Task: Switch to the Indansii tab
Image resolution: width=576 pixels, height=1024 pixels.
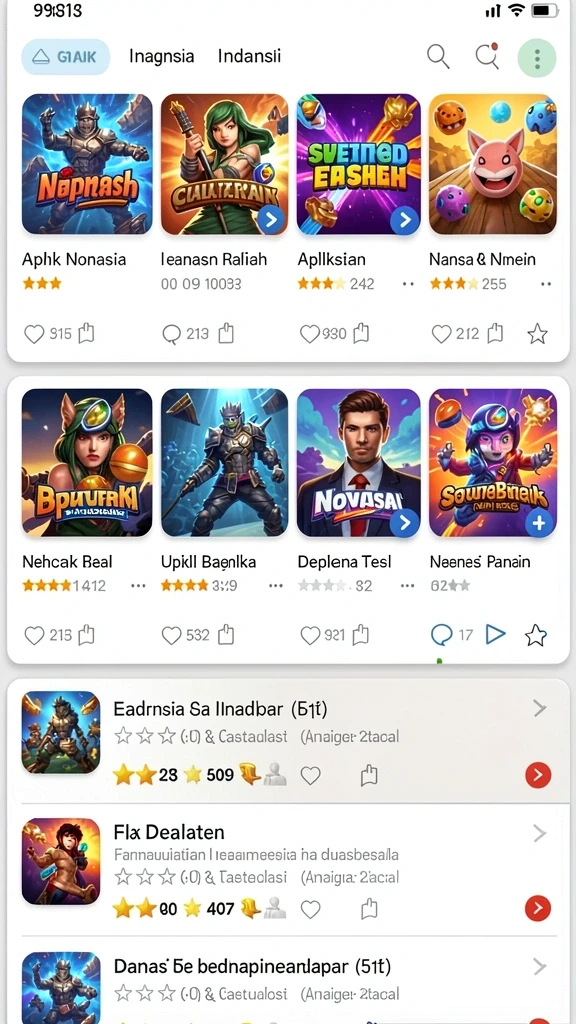Action: 249,56
